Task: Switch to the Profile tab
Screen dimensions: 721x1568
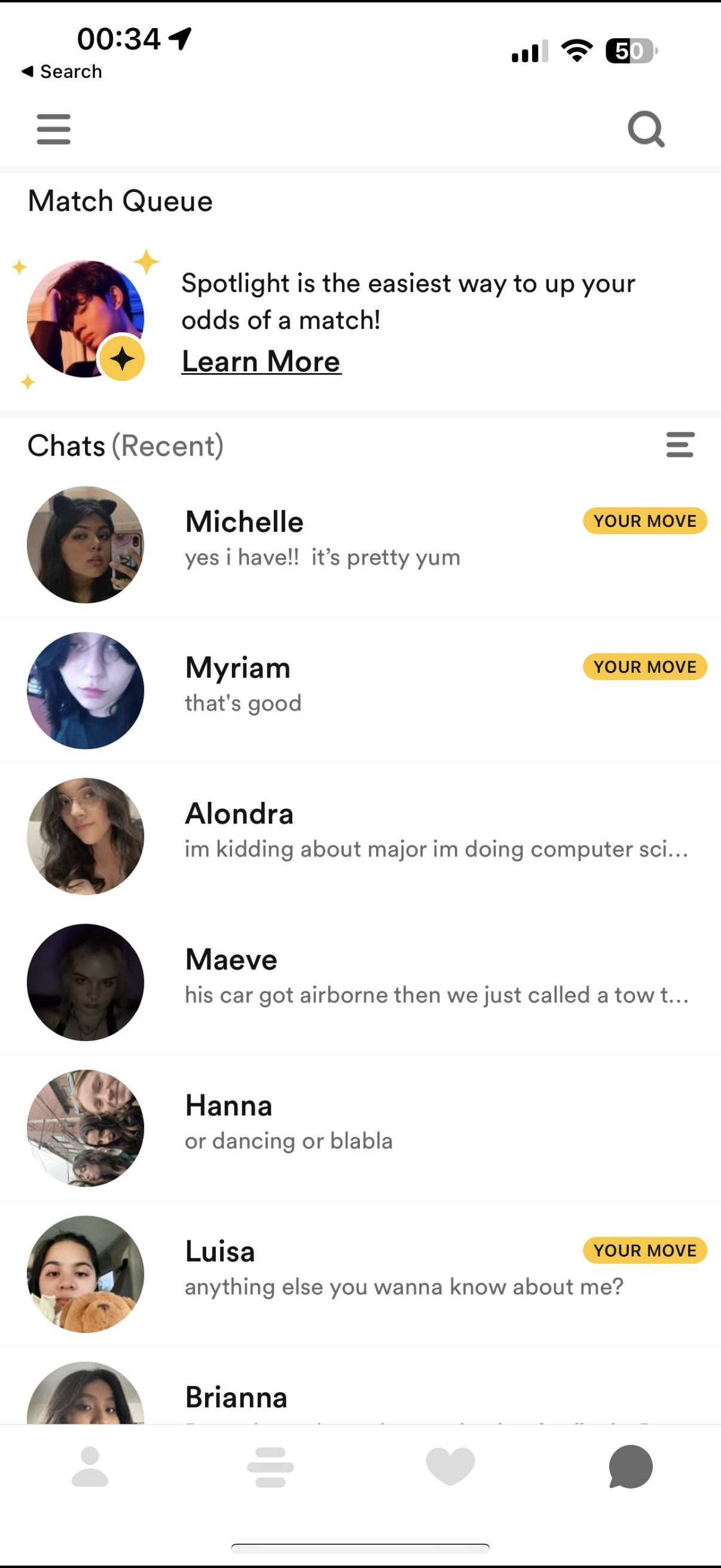Action: pos(90,1467)
